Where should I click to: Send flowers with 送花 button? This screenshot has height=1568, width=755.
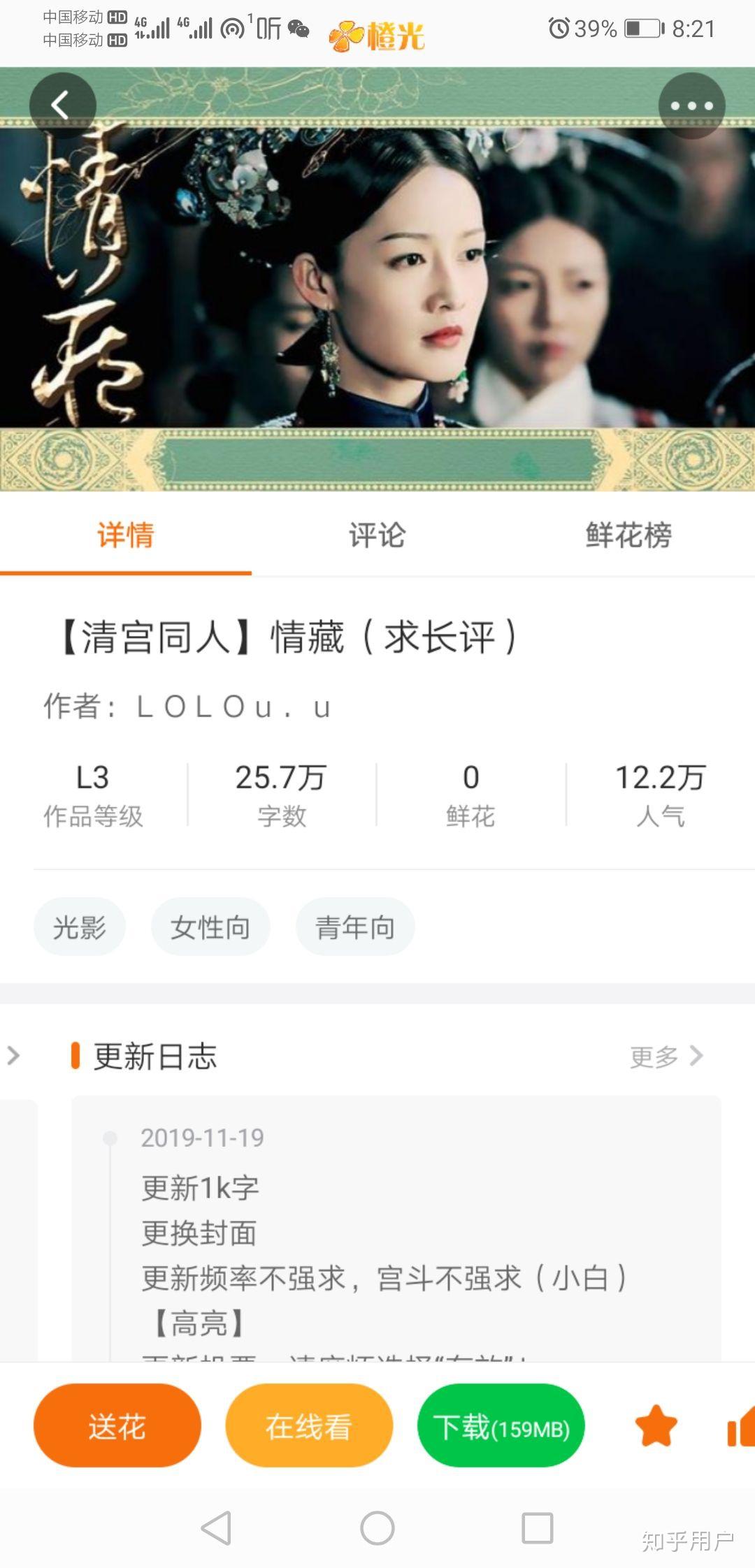tap(117, 1426)
